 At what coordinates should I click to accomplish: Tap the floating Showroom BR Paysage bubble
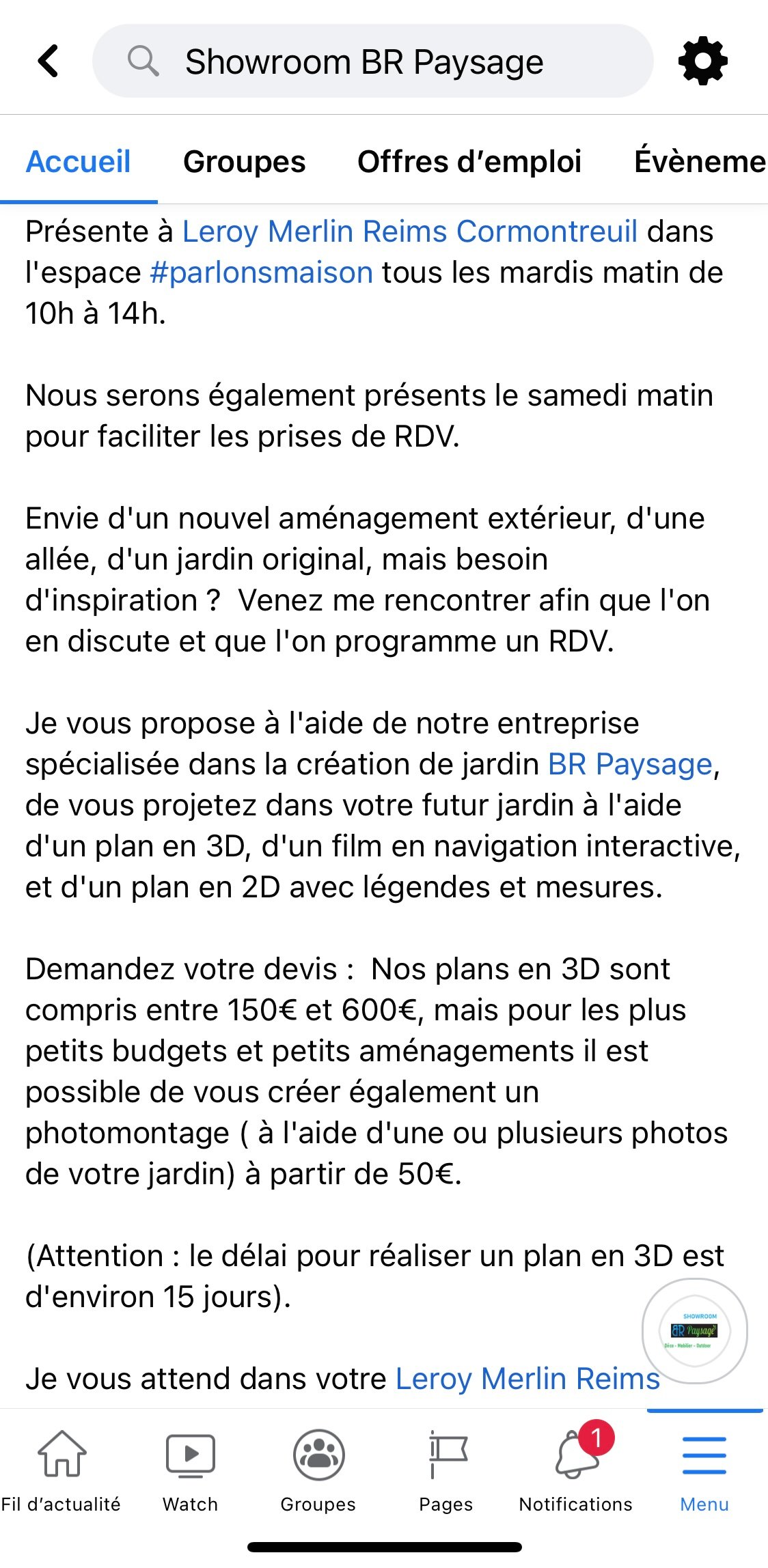click(695, 1331)
